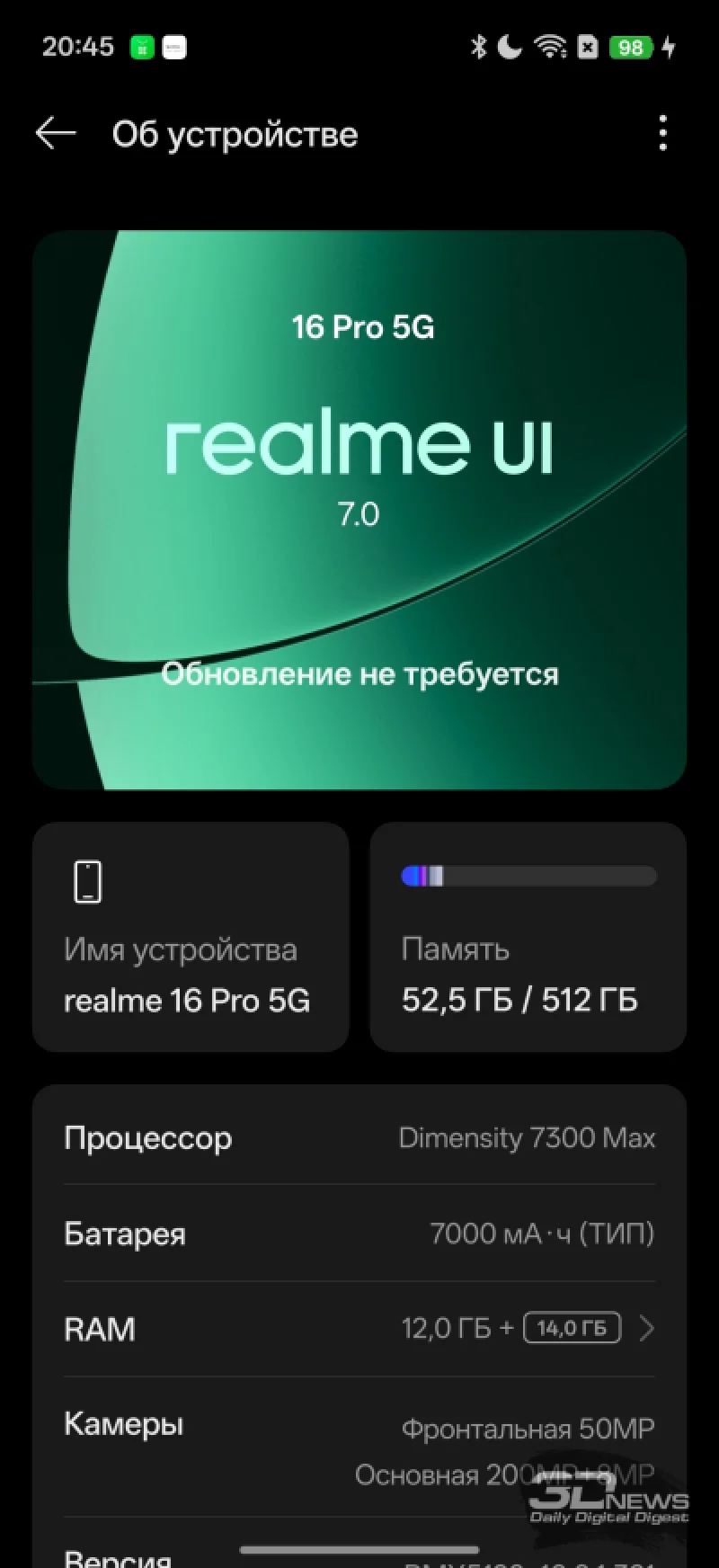Open the Память storage card

(528, 937)
